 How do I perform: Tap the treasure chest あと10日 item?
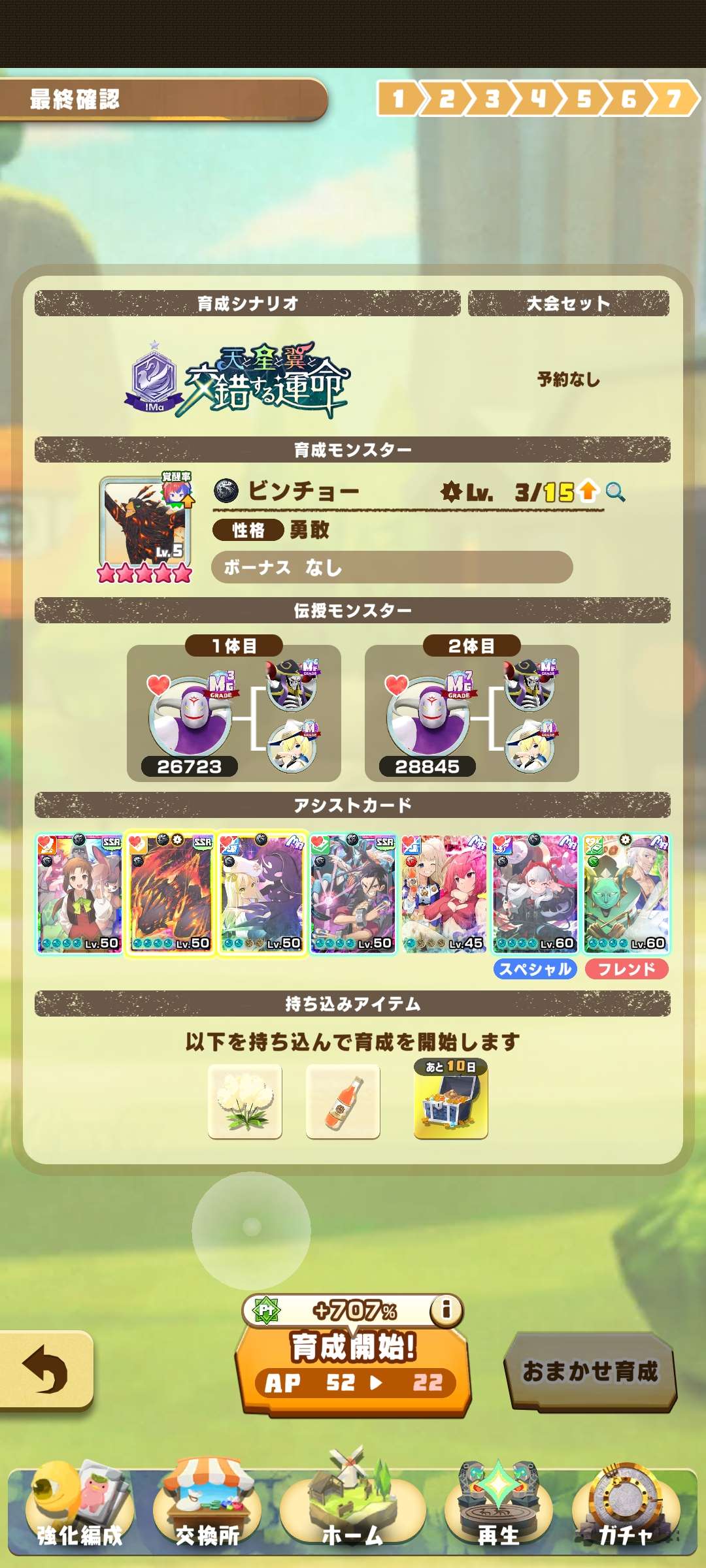[451, 1102]
